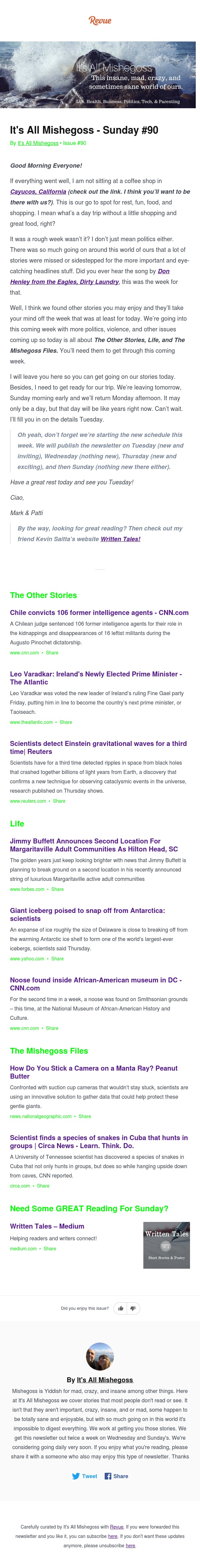Screen dimensions: 200x1568
Task: Open the Cayucos, California link
Action: pyautogui.click(x=38, y=191)
